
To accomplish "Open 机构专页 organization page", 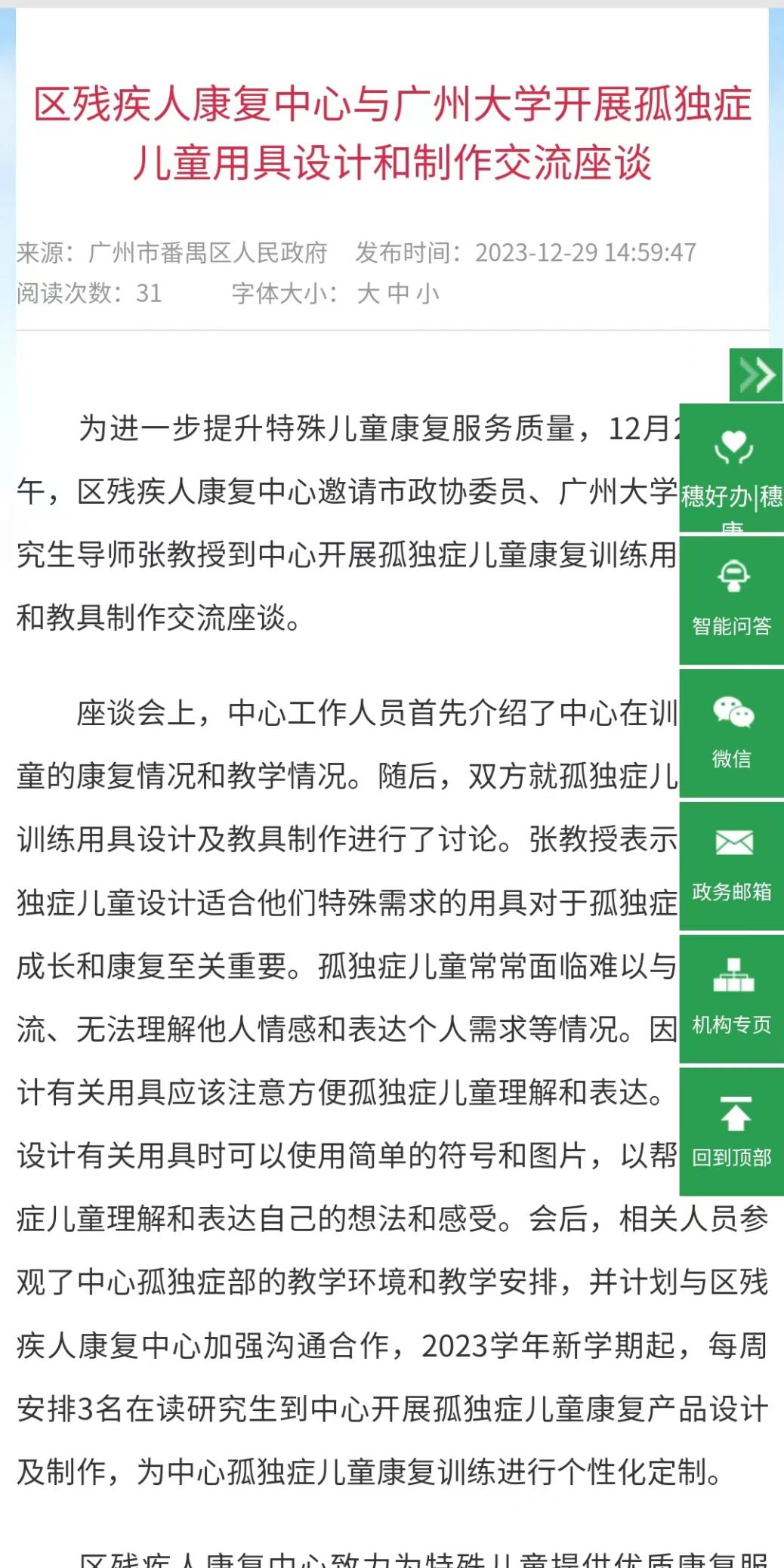I will (x=732, y=999).
